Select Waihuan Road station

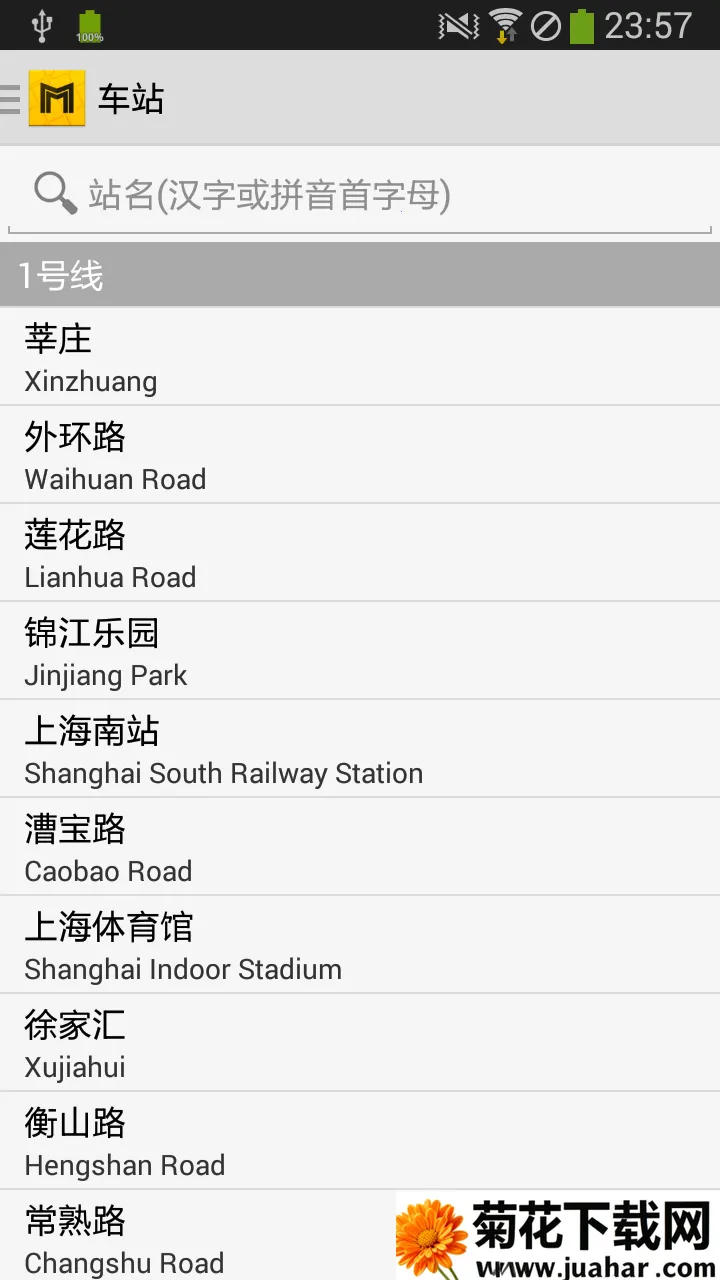[360, 455]
